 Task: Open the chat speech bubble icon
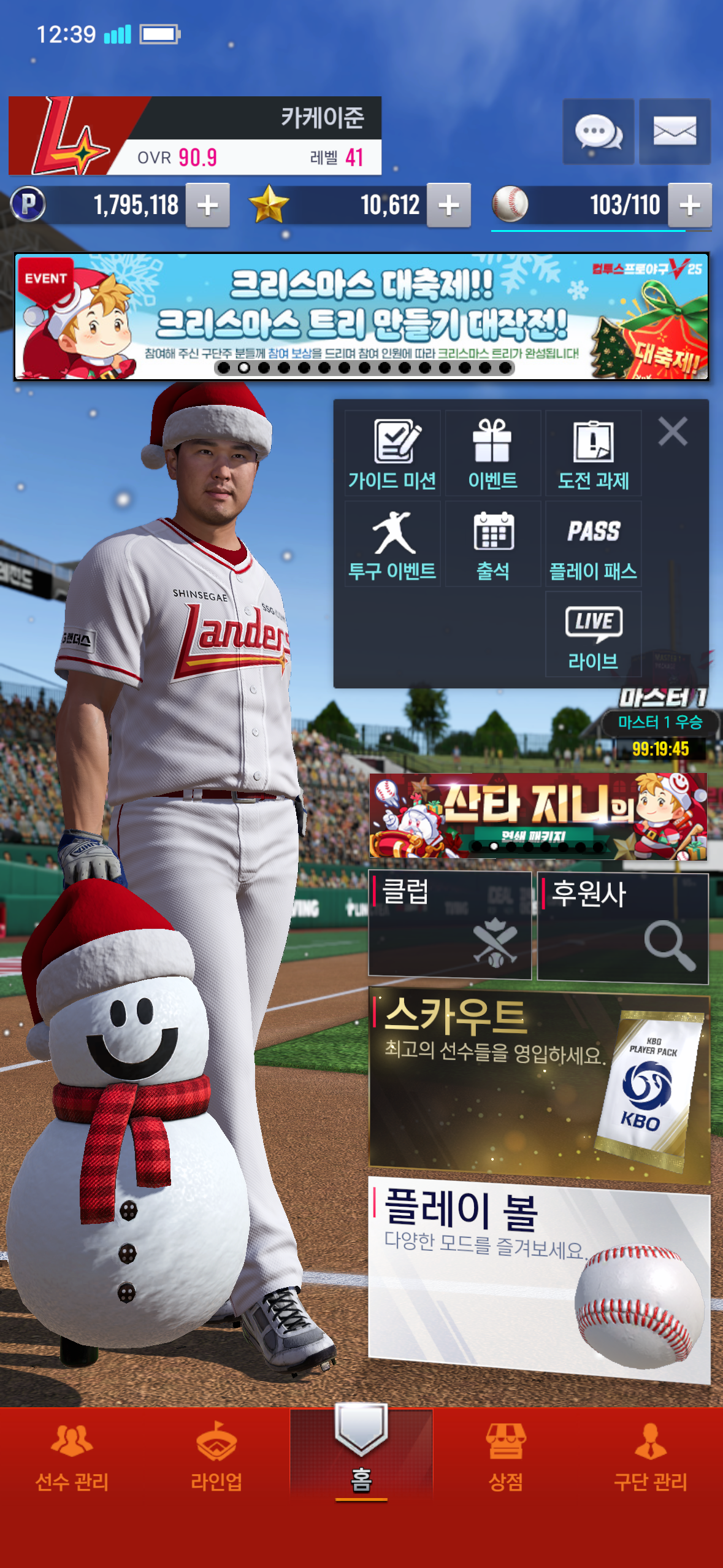598,131
